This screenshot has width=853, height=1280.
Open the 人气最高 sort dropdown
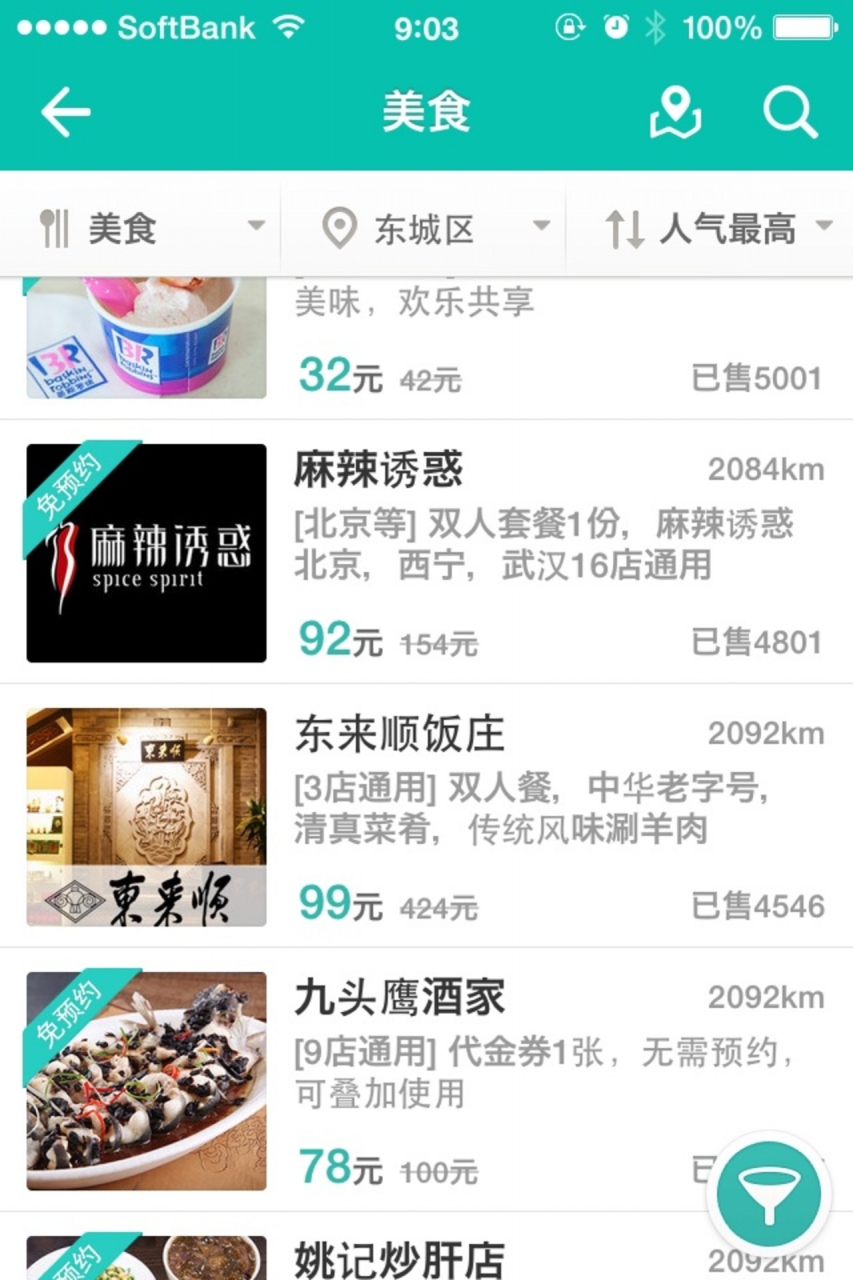tap(712, 229)
